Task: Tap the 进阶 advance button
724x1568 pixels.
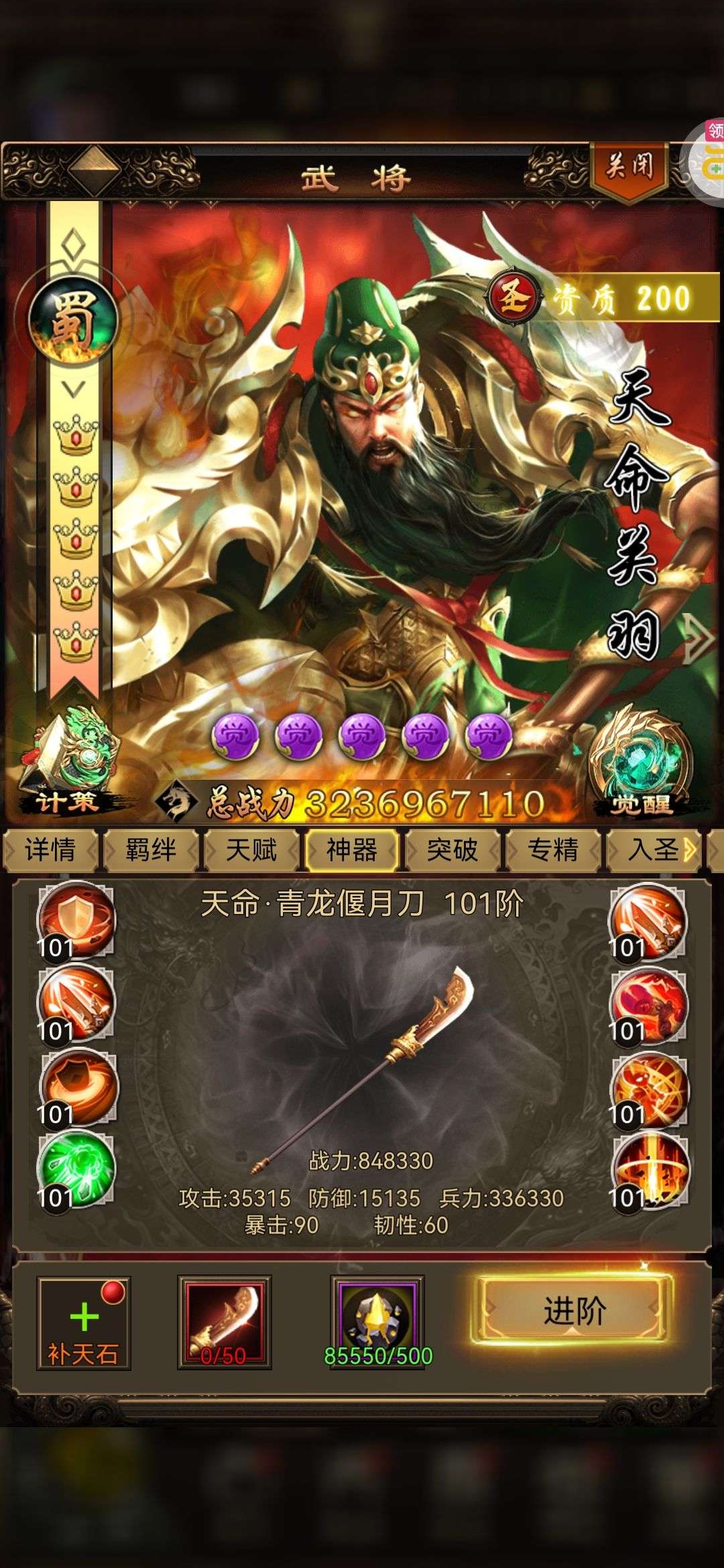Action: click(574, 1310)
